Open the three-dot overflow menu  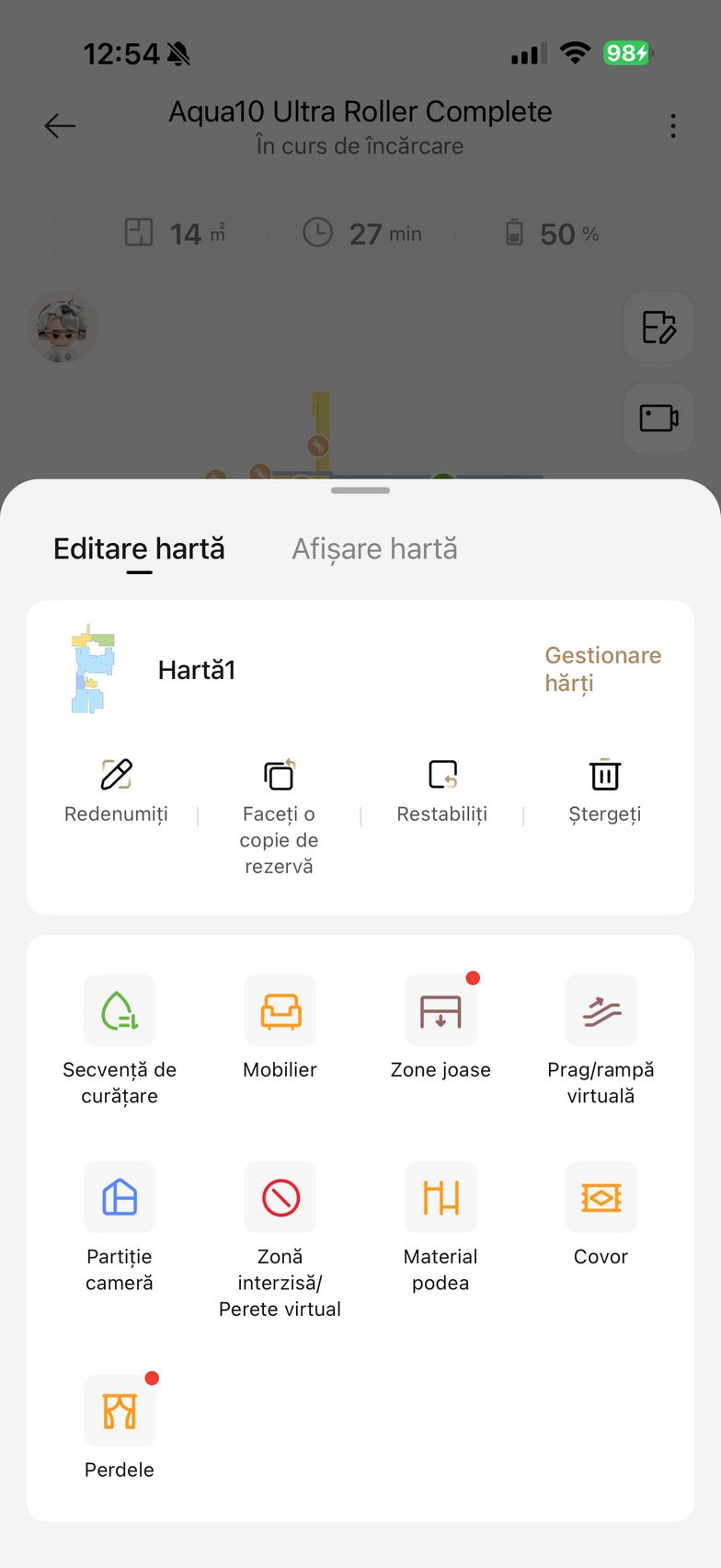pyautogui.click(x=673, y=126)
